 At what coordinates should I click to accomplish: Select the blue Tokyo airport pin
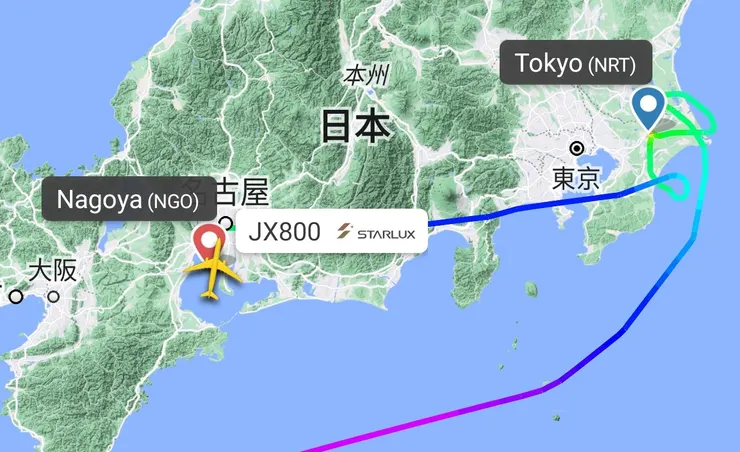tap(649, 105)
